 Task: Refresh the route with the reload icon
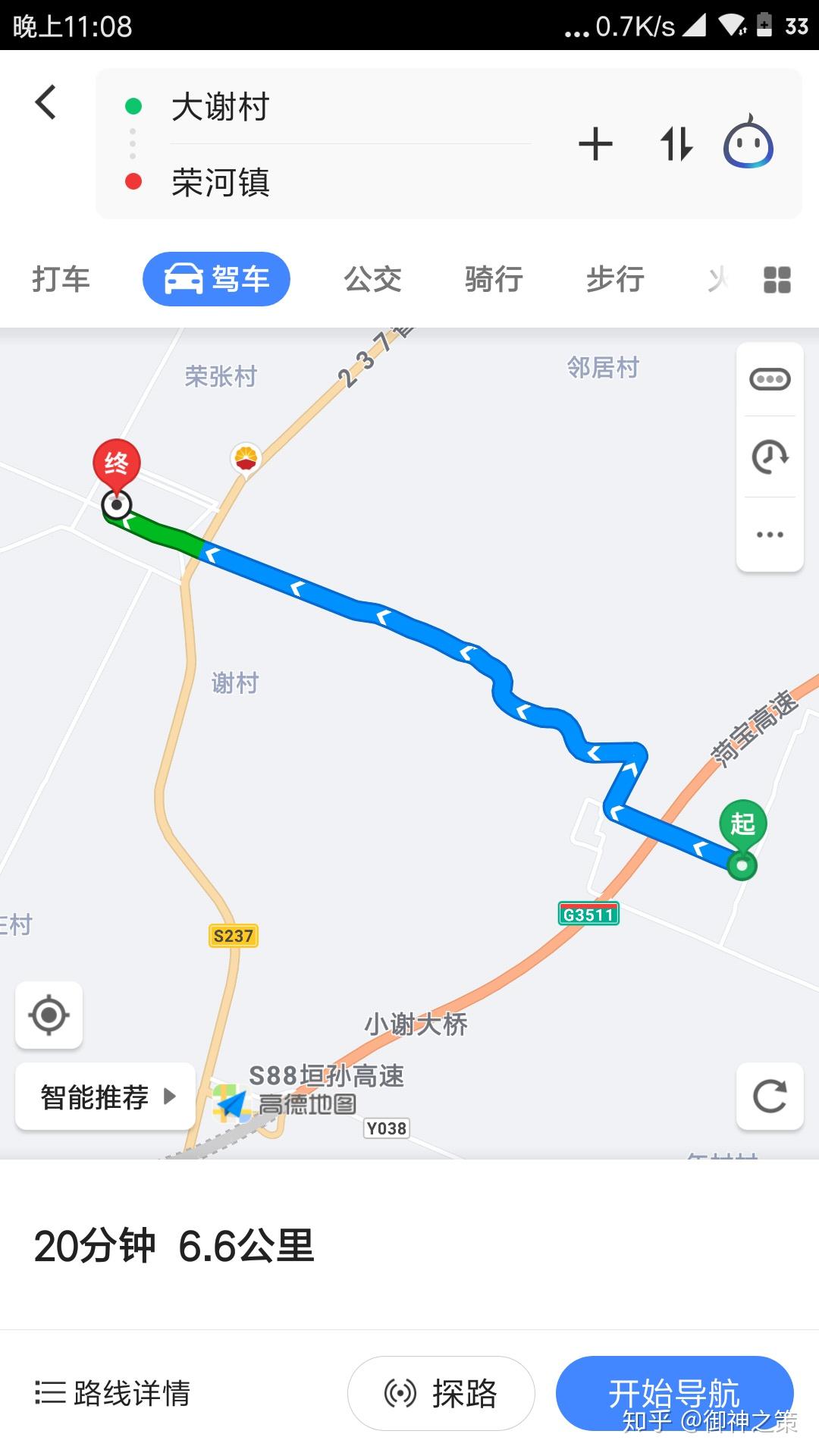[x=769, y=1095]
